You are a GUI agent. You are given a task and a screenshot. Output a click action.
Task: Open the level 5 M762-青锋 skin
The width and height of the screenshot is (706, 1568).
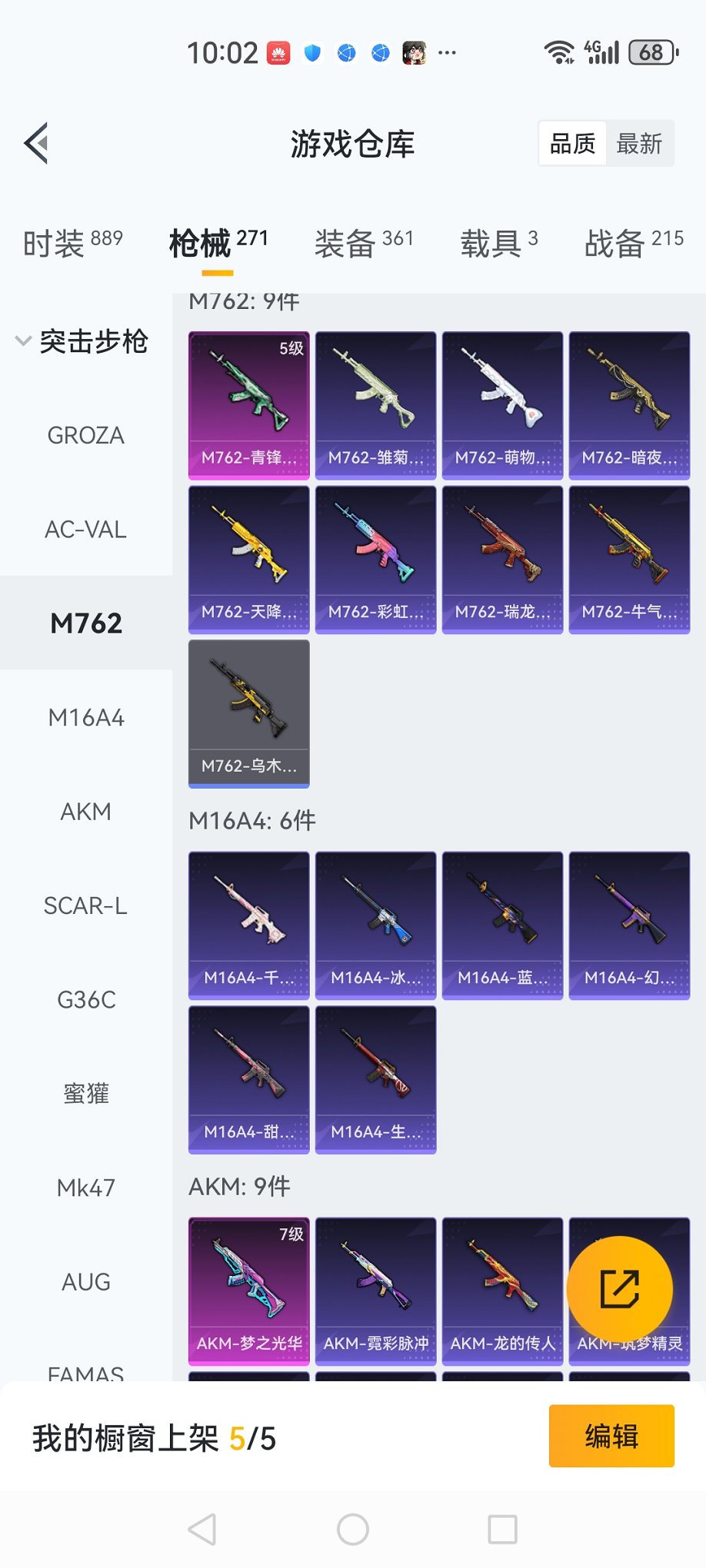[248, 405]
